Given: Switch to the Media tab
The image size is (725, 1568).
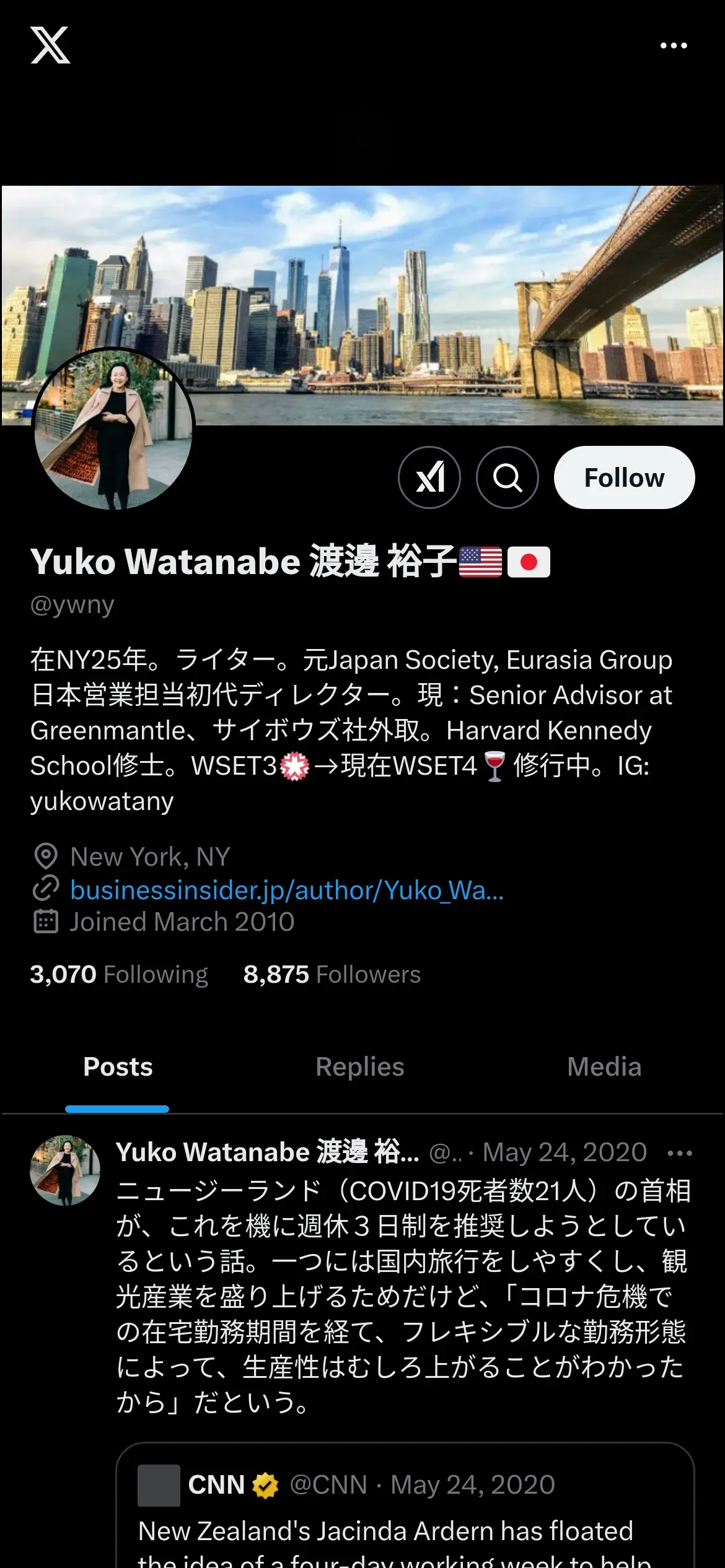Looking at the screenshot, I should [x=604, y=1067].
